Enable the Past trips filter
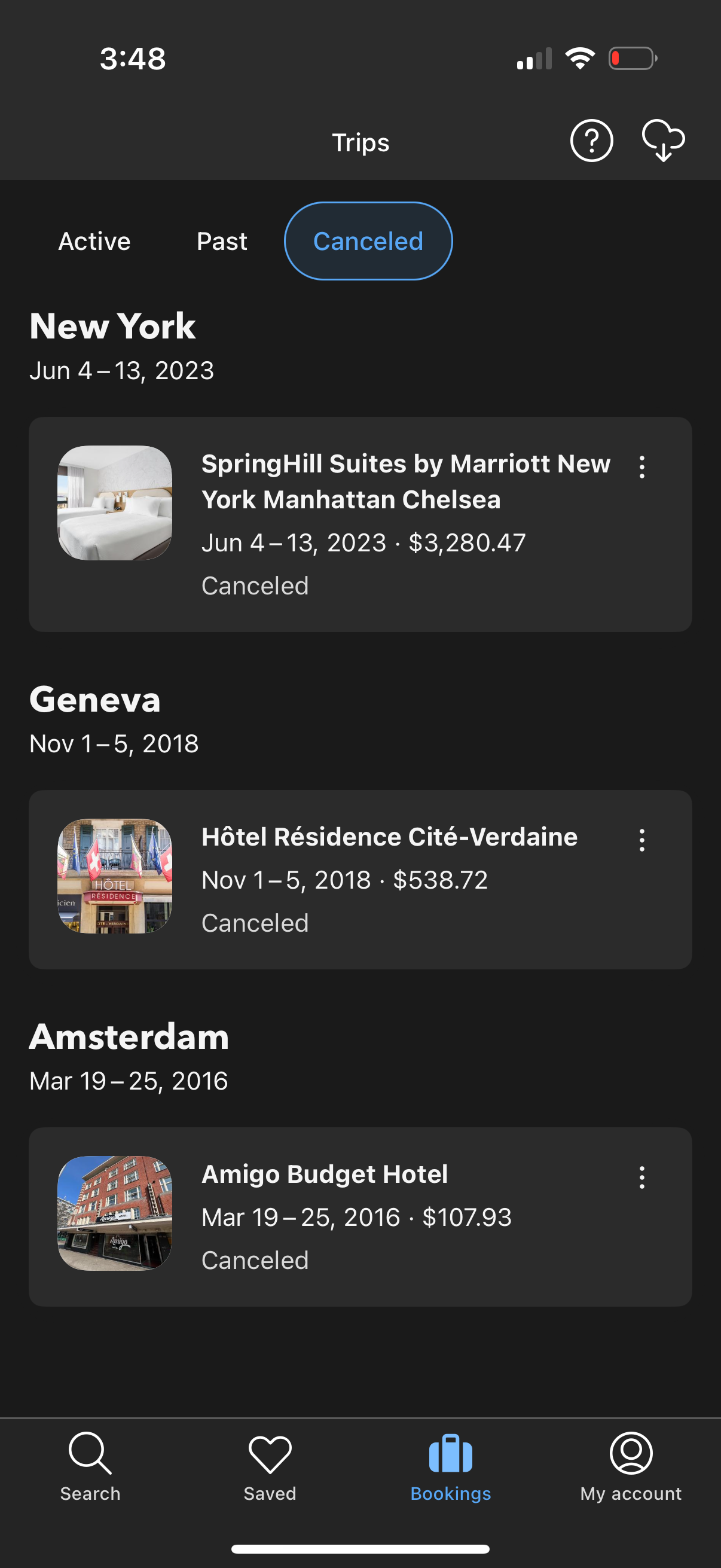 (221, 240)
